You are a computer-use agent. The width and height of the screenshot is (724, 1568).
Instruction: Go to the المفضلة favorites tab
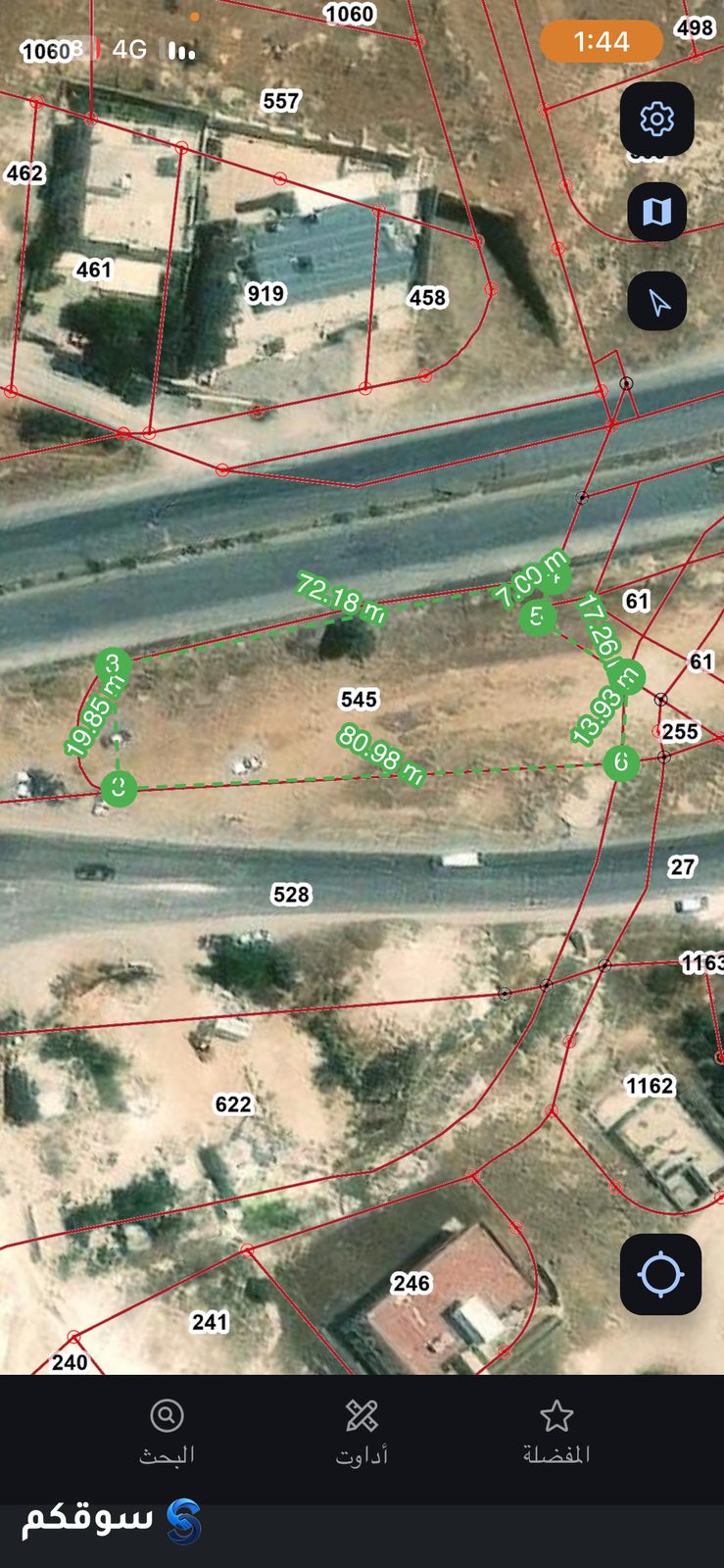click(556, 1433)
